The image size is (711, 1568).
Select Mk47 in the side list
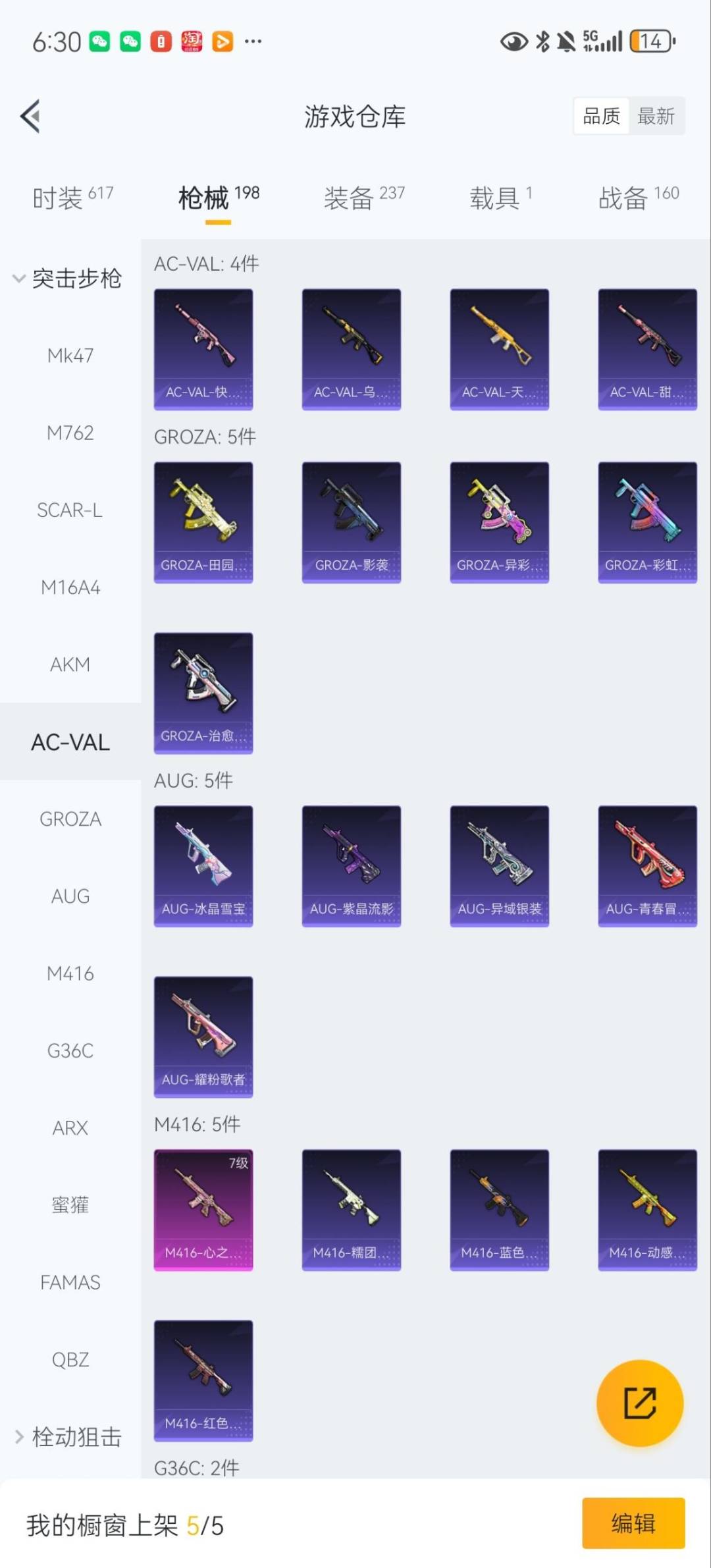[70, 356]
